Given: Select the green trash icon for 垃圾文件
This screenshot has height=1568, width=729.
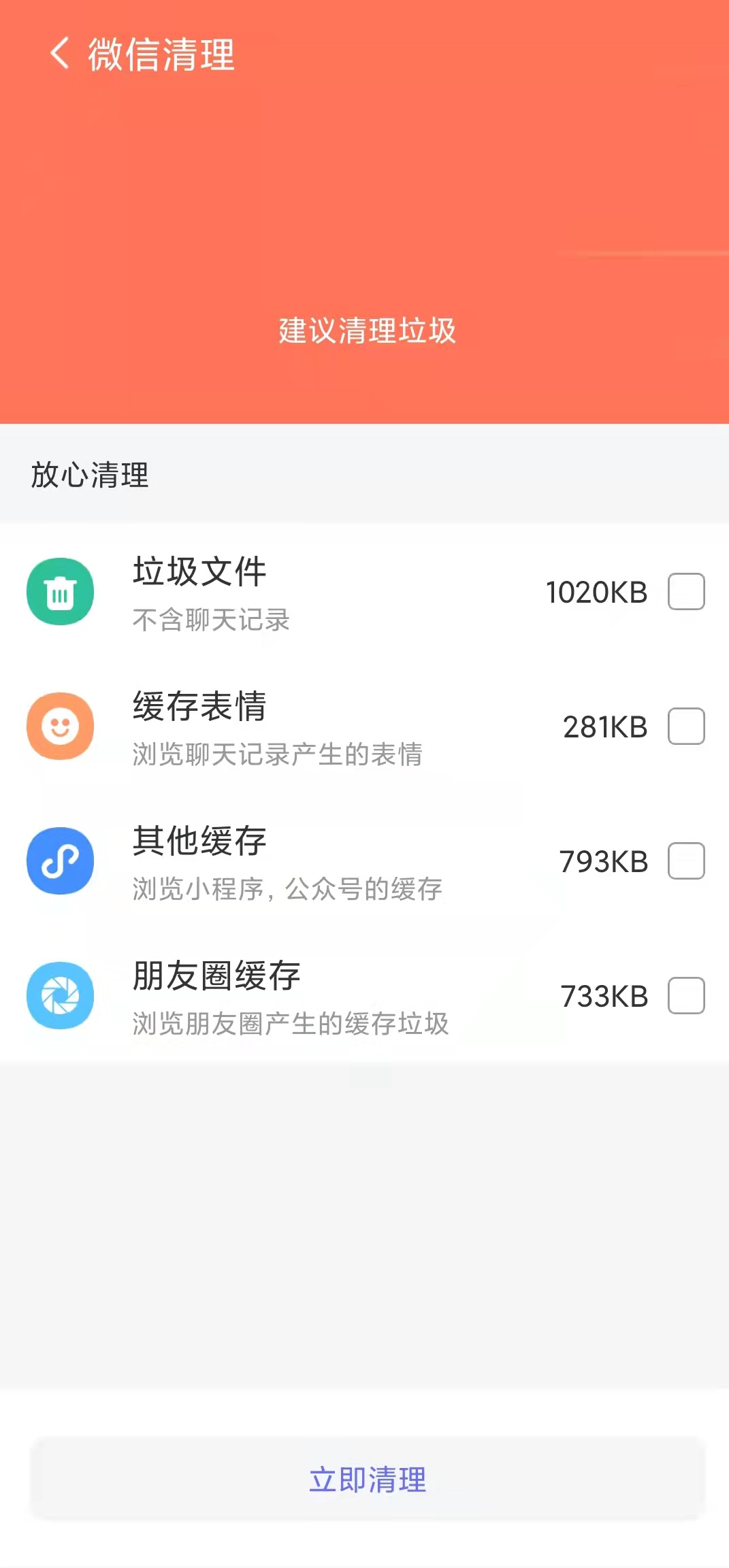Looking at the screenshot, I should pos(60,592).
